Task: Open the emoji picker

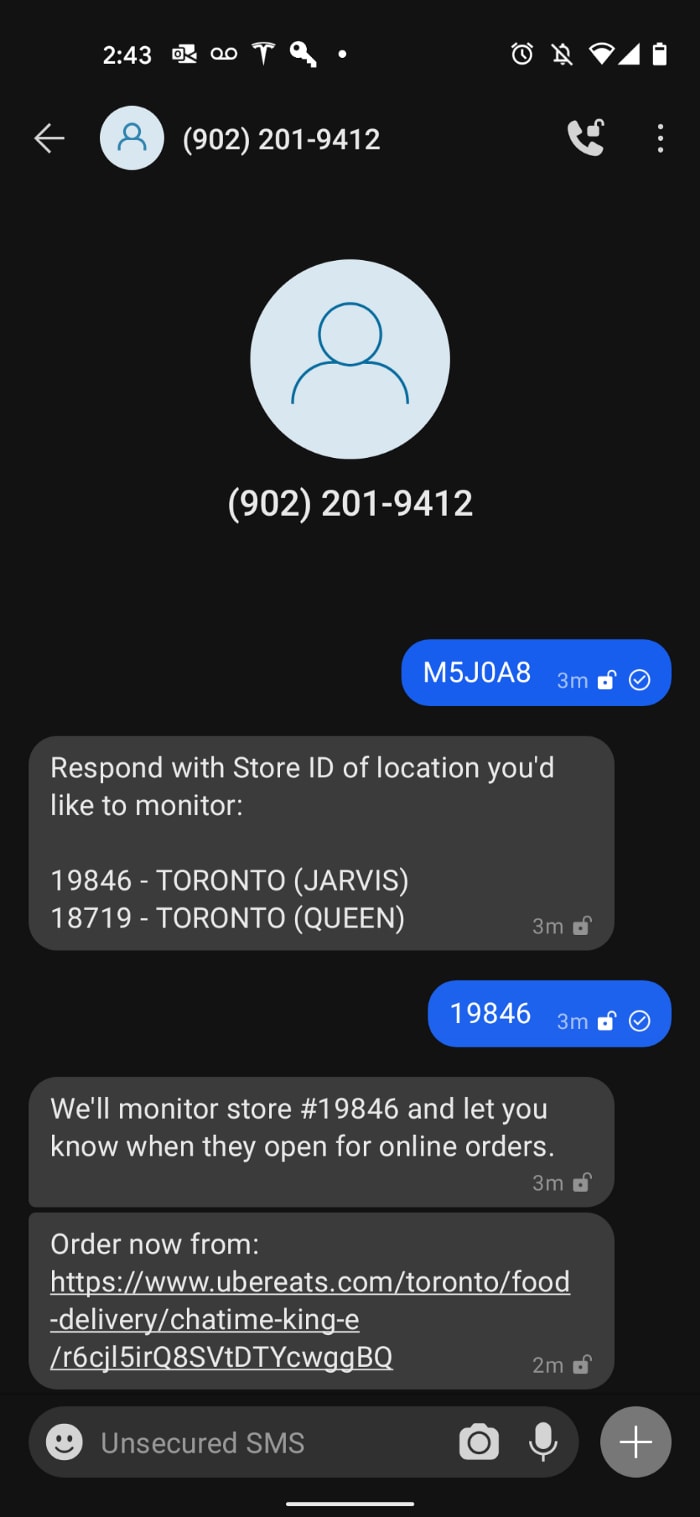Action: click(x=64, y=1442)
